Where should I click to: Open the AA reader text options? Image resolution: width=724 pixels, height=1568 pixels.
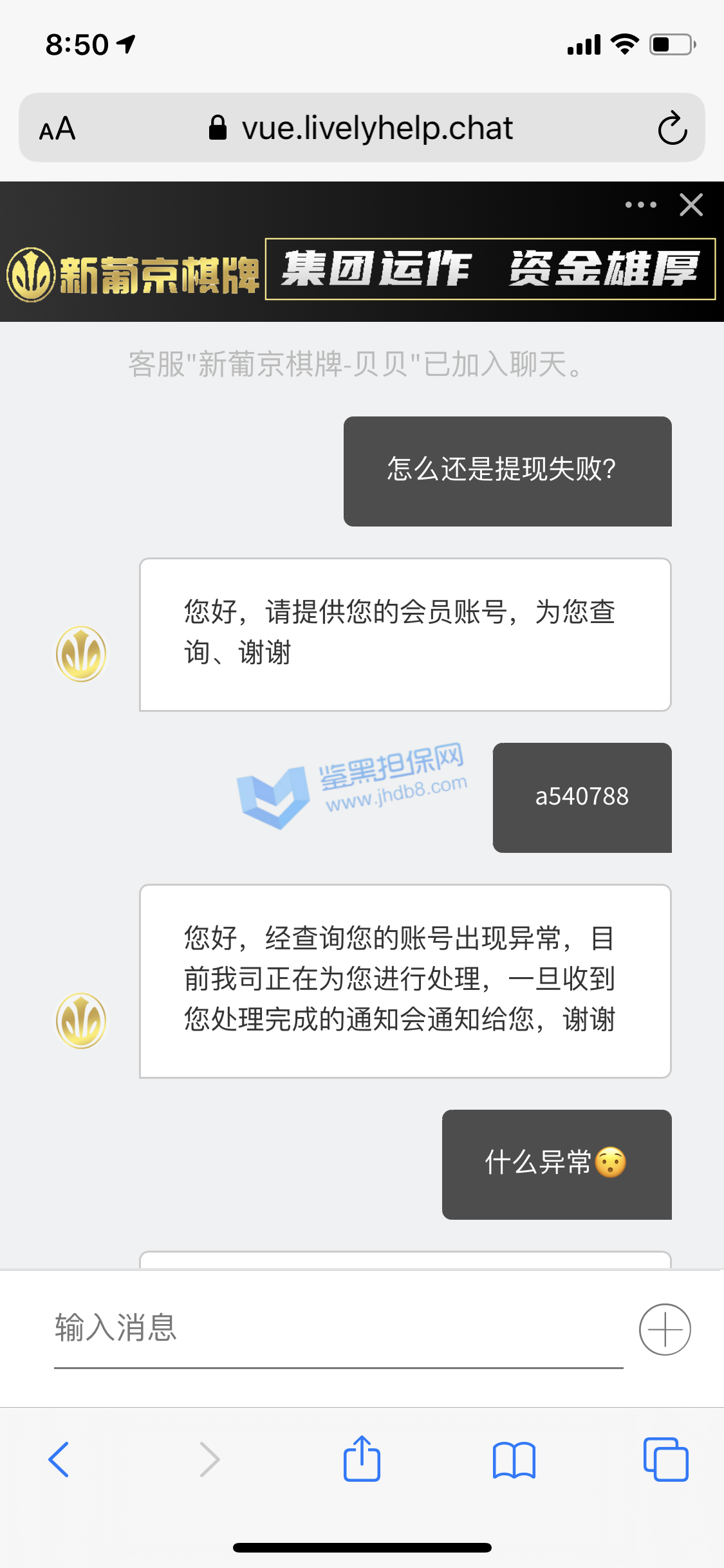57,129
